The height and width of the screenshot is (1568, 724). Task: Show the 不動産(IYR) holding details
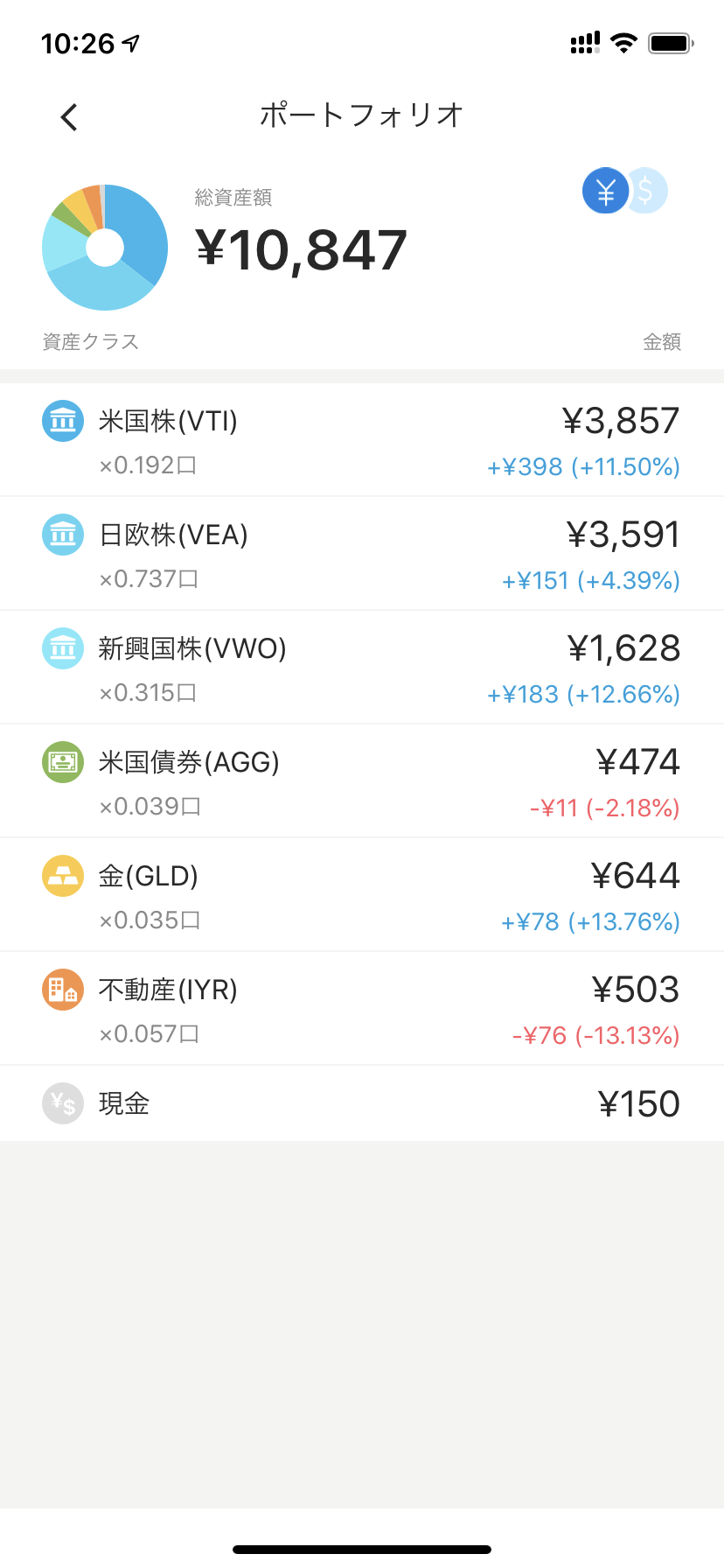coord(362,1010)
